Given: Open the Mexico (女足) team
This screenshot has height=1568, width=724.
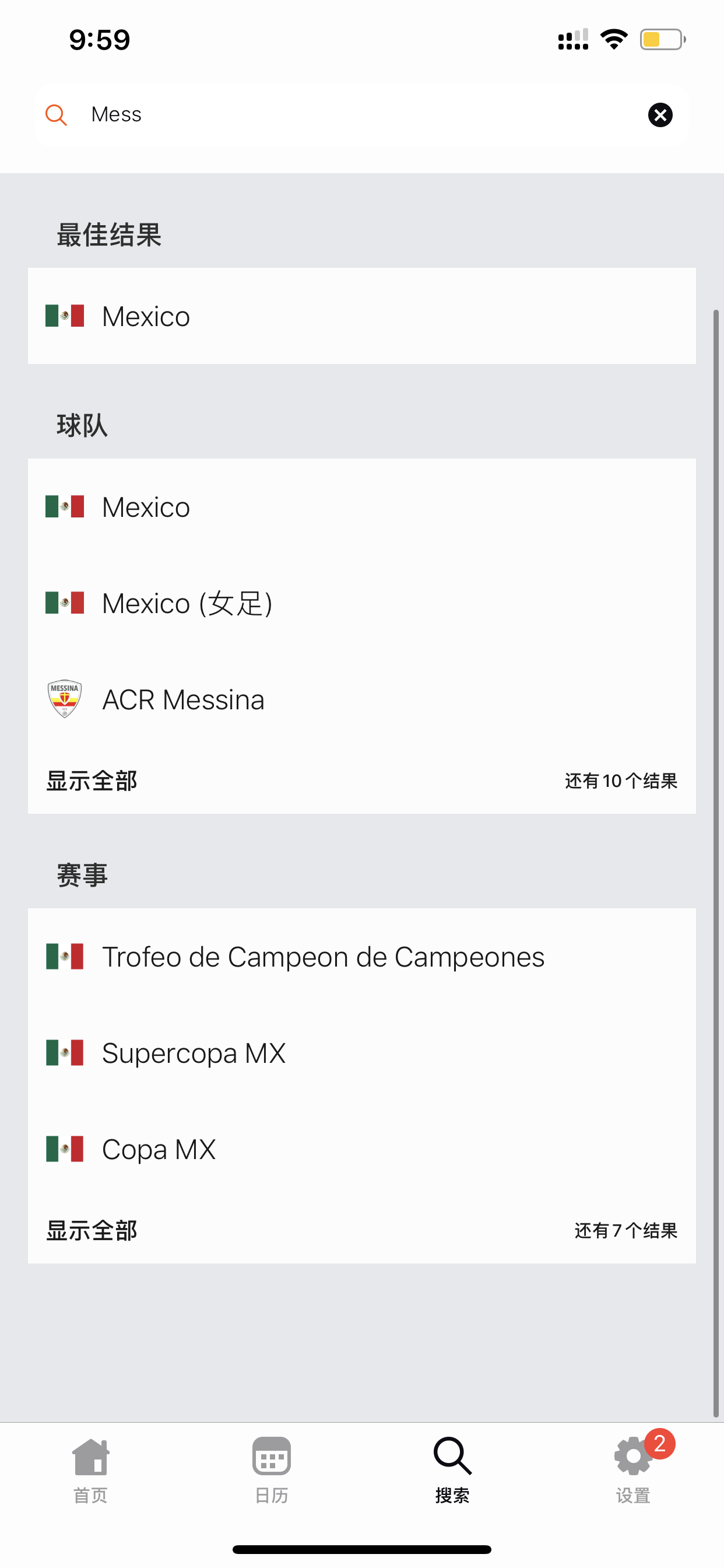Looking at the screenshot, I should tap(361, 603).
